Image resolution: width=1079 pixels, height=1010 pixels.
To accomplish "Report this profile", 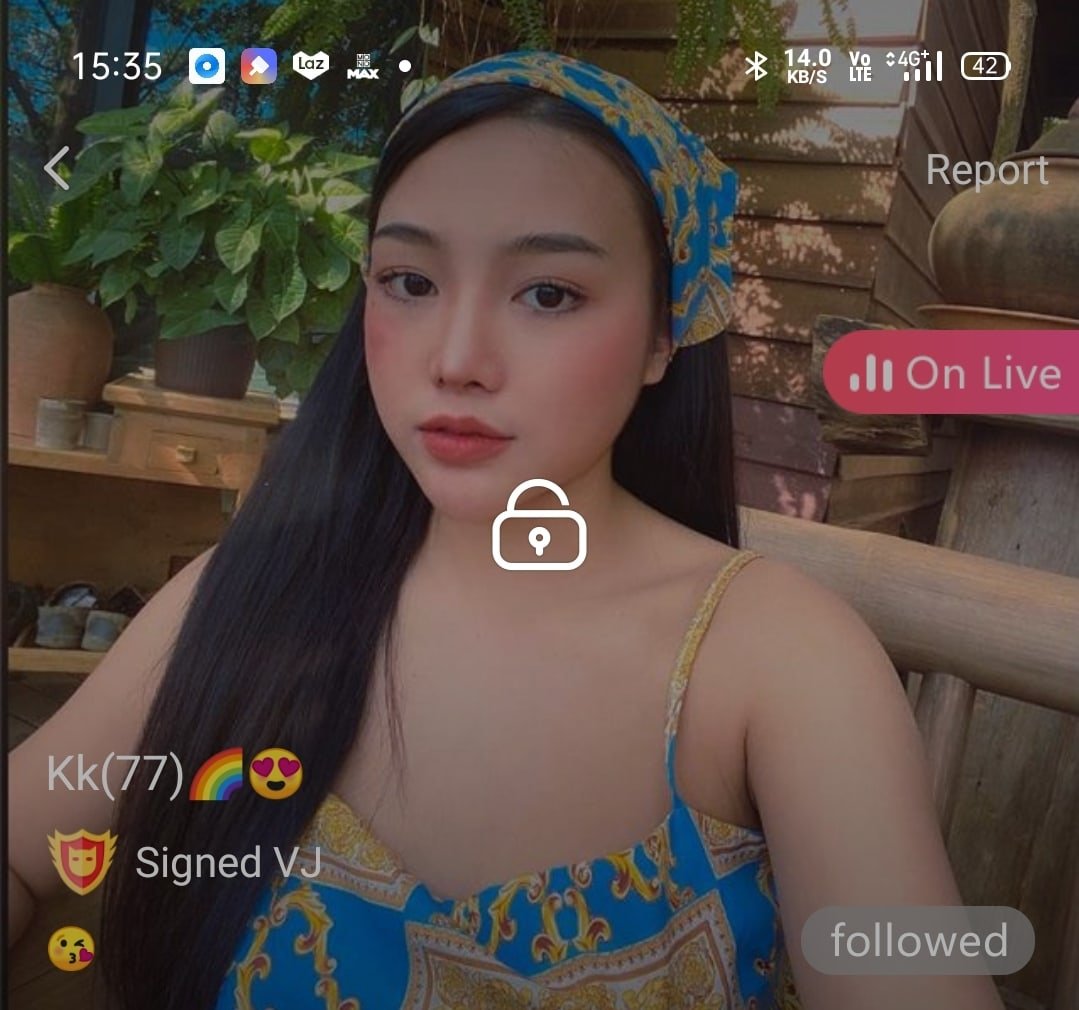I will [x=986, y=170].
